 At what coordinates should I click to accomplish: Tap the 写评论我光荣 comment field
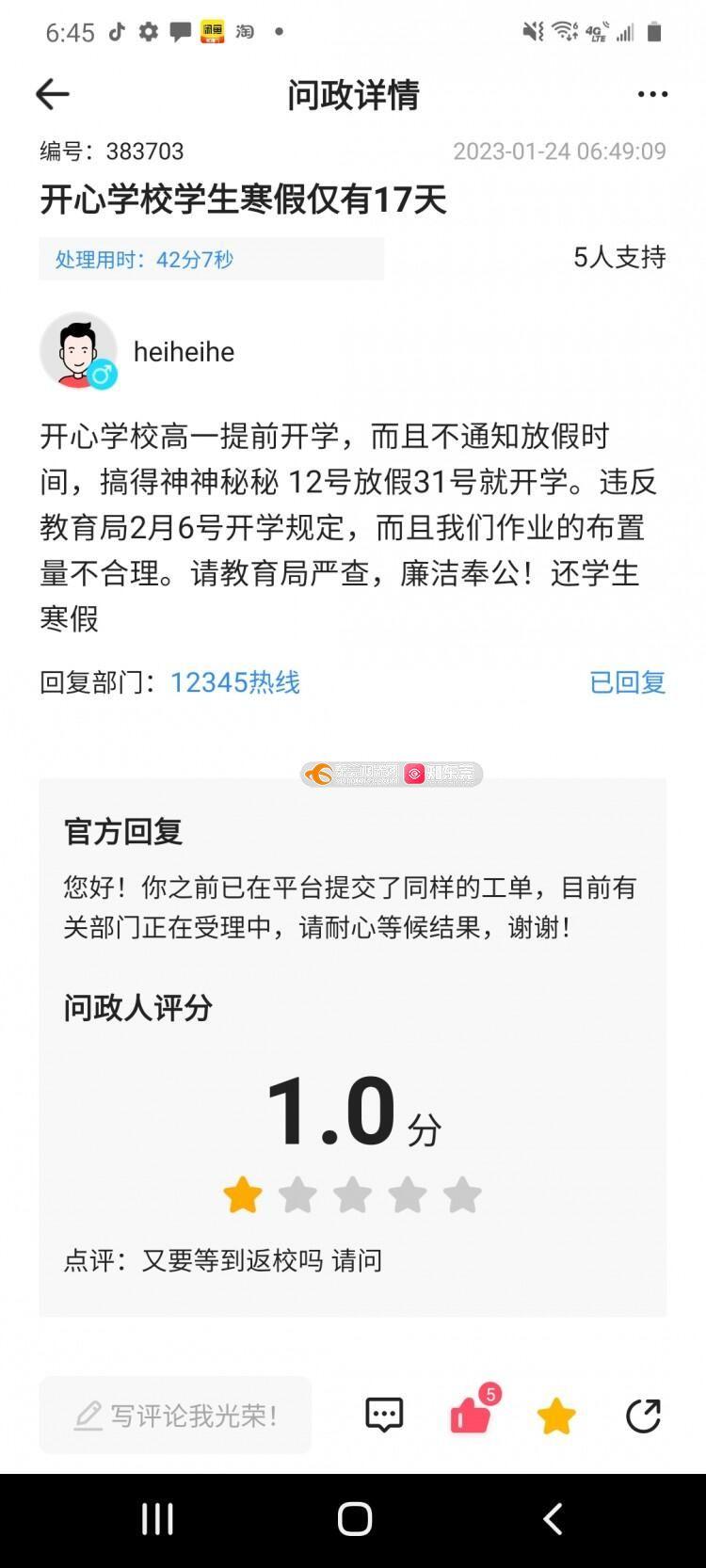tap(175, 1416)
